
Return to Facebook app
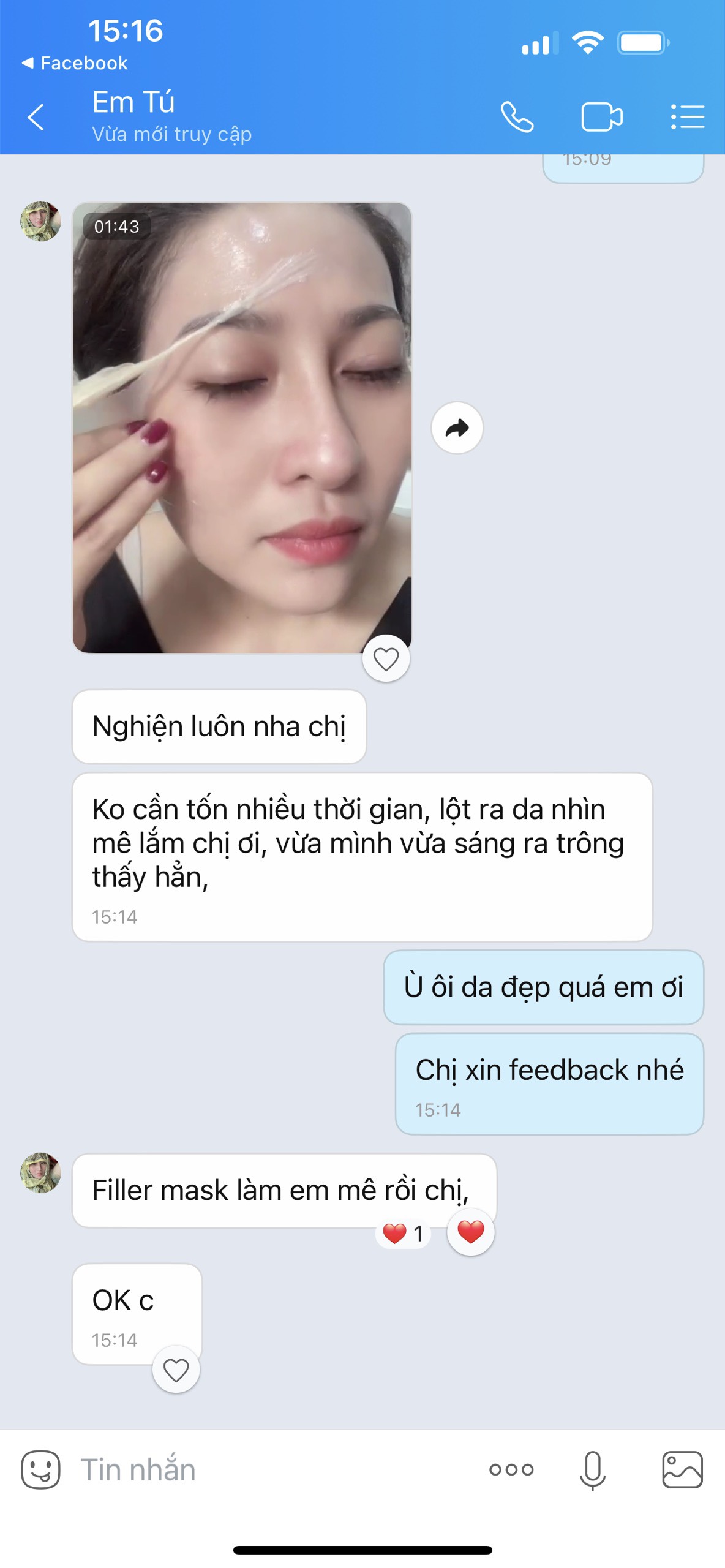point(75,63)
